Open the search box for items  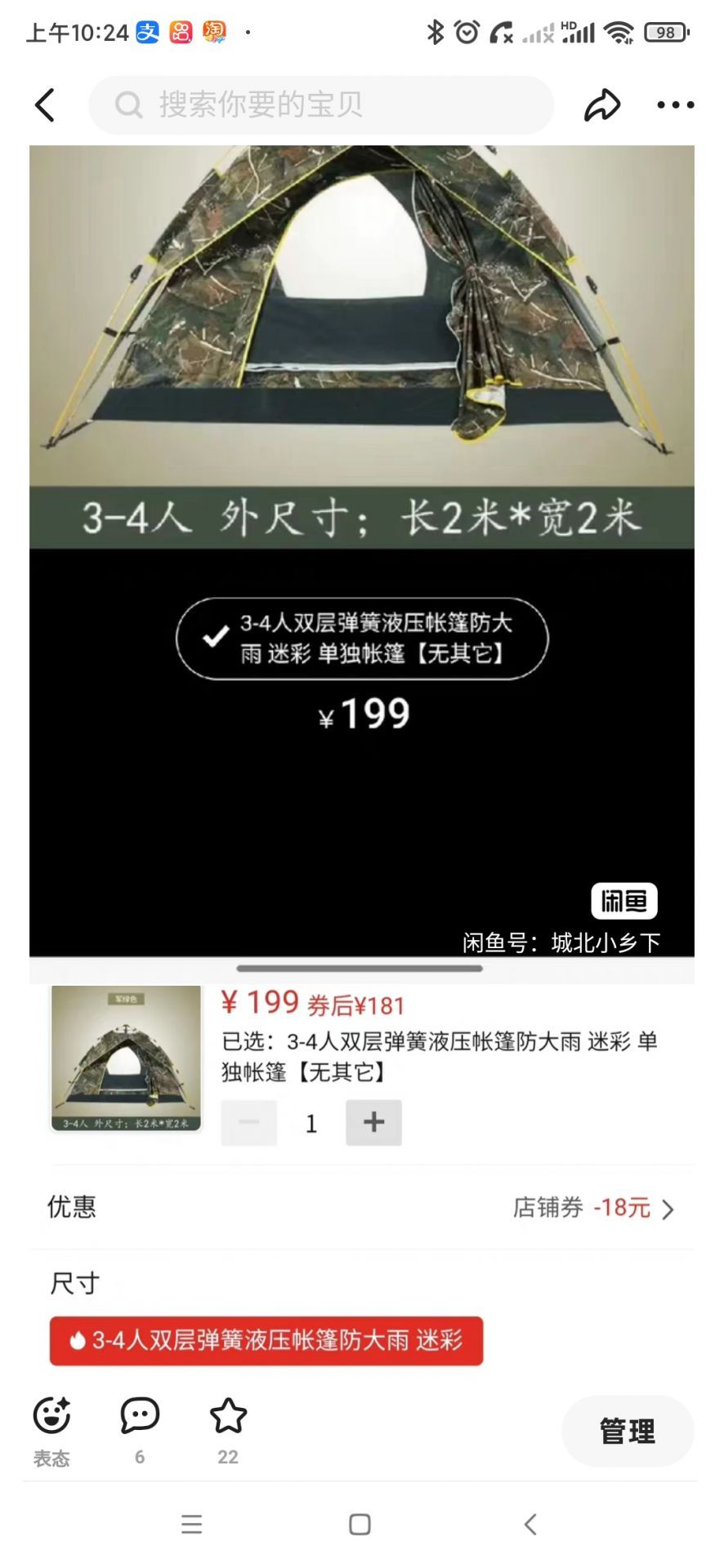321,105
